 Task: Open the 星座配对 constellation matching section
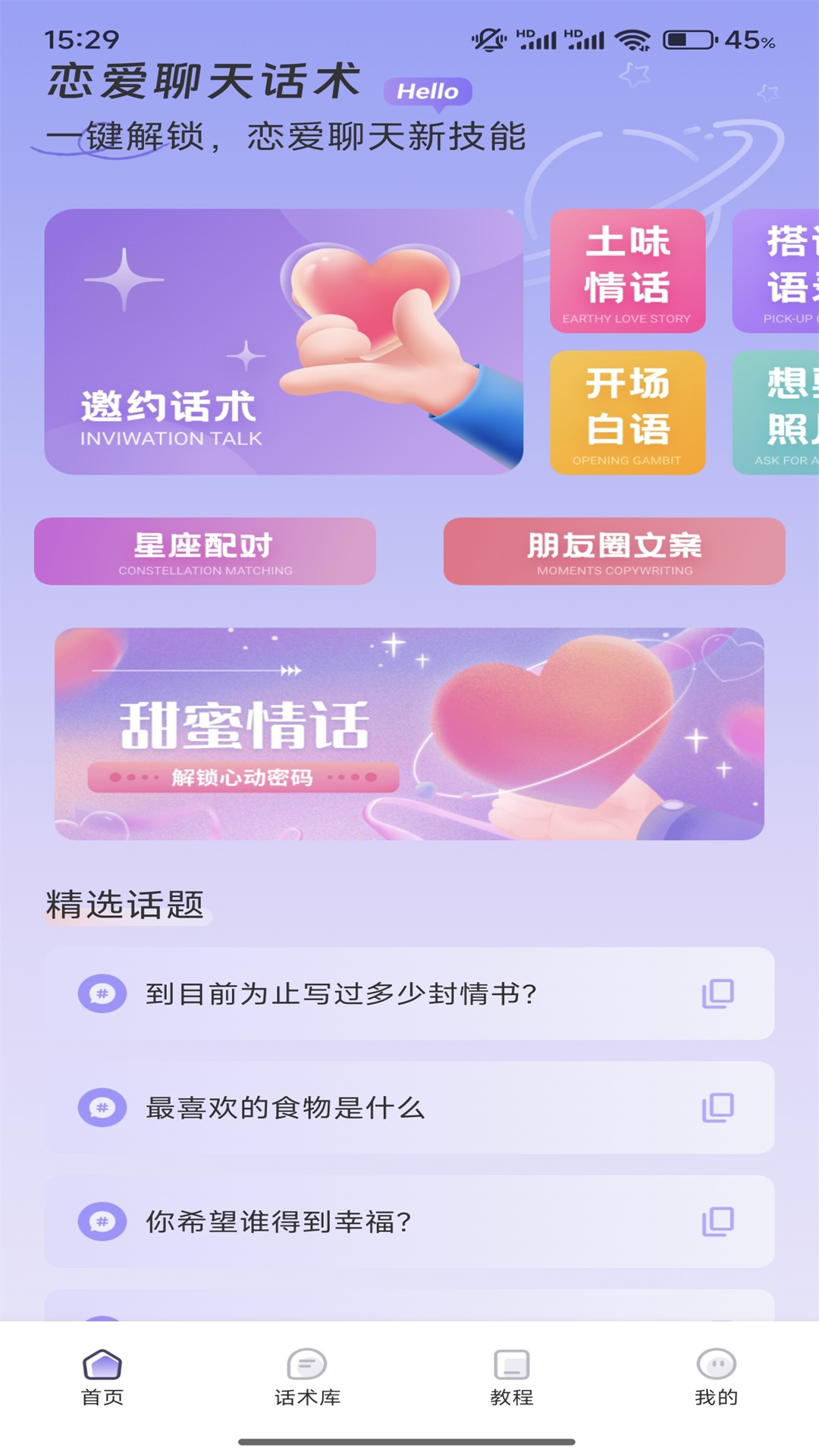205,552
